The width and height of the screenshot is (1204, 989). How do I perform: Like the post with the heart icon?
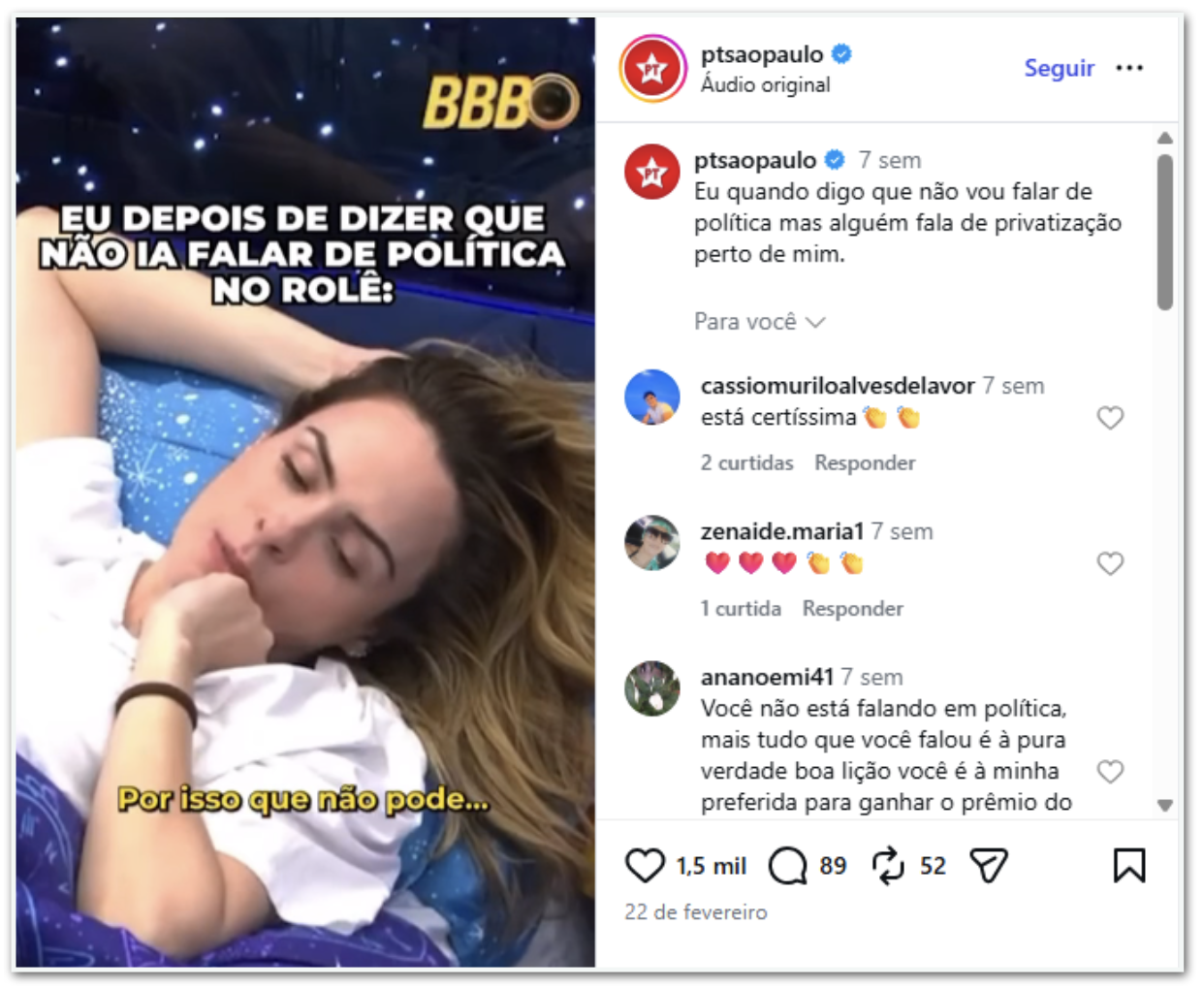(x=645, y=865)
